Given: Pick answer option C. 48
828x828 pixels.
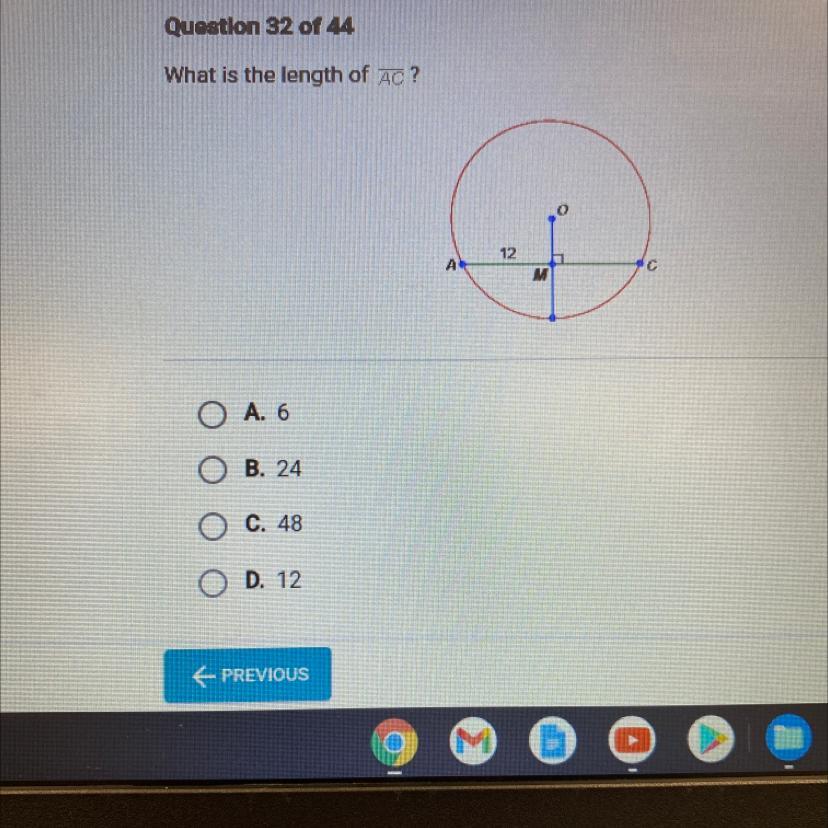Looking at the screenshot, I should (211, 525).
